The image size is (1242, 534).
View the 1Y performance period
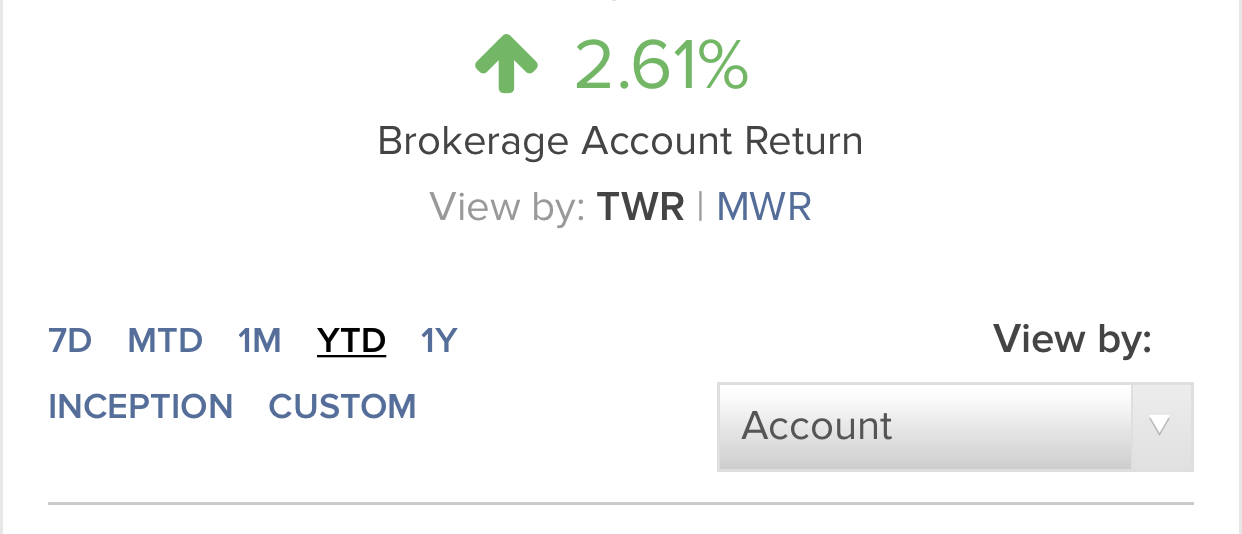coord(439,342)
